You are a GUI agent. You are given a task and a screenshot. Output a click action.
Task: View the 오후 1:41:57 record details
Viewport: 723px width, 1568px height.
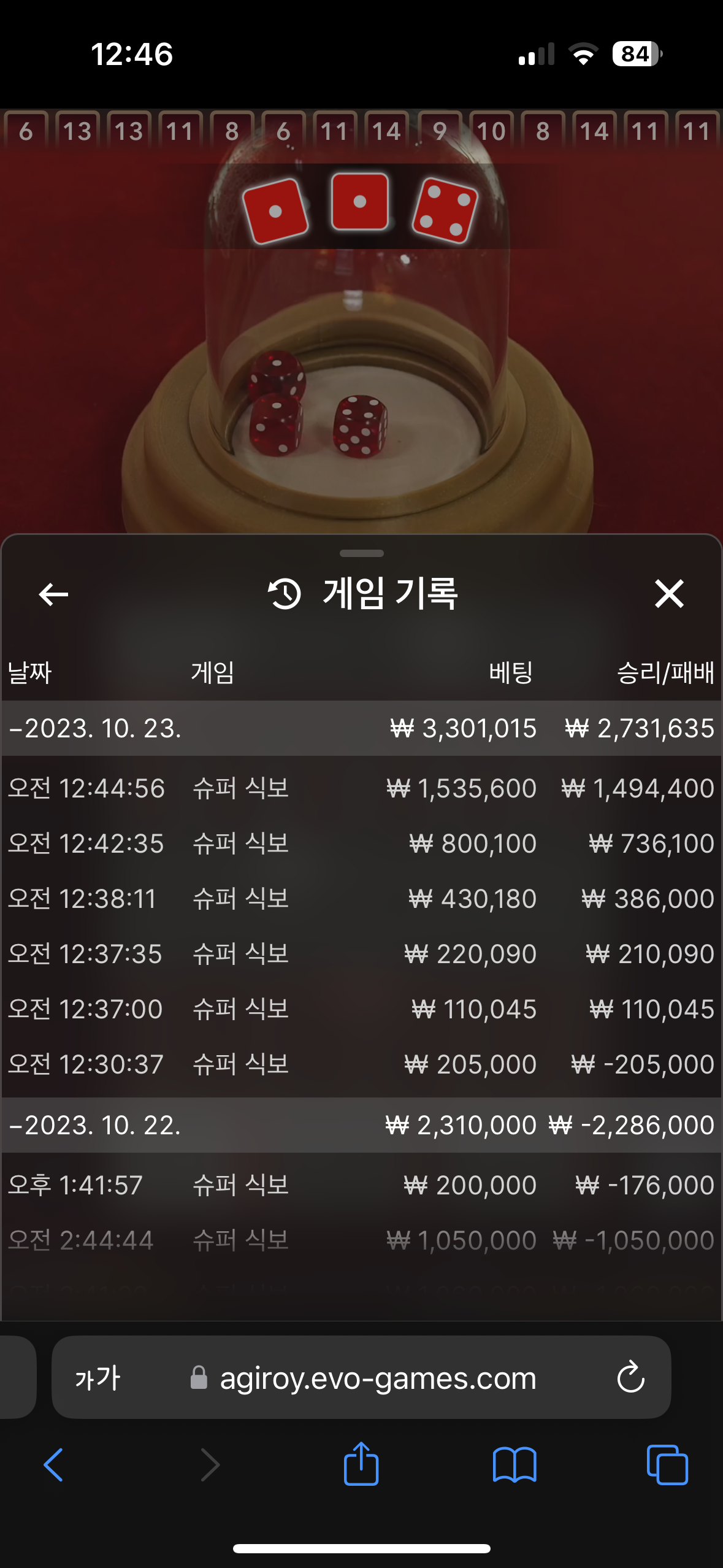361,1185
